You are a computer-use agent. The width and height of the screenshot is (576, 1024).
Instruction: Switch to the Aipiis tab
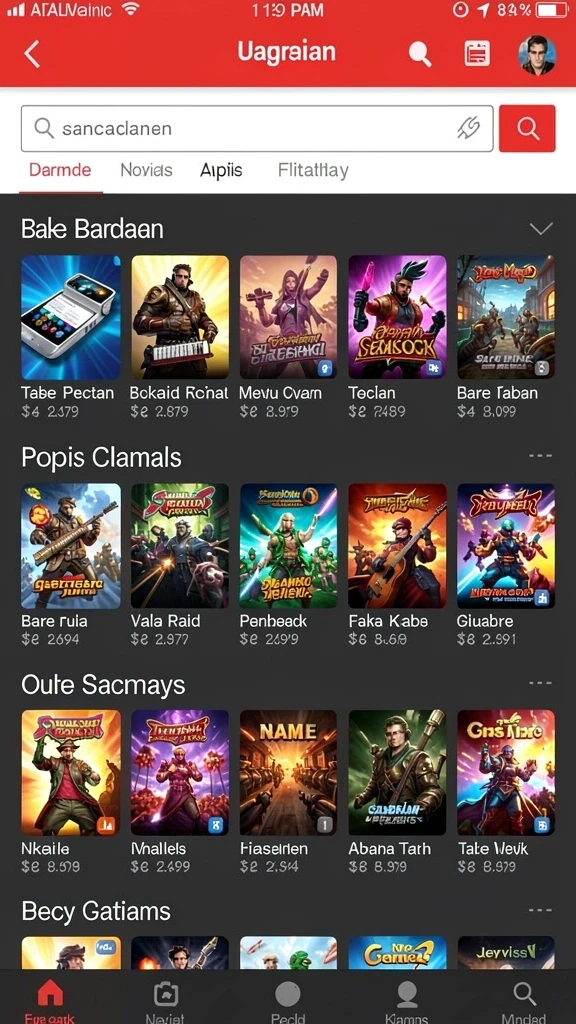pos(221,170)
